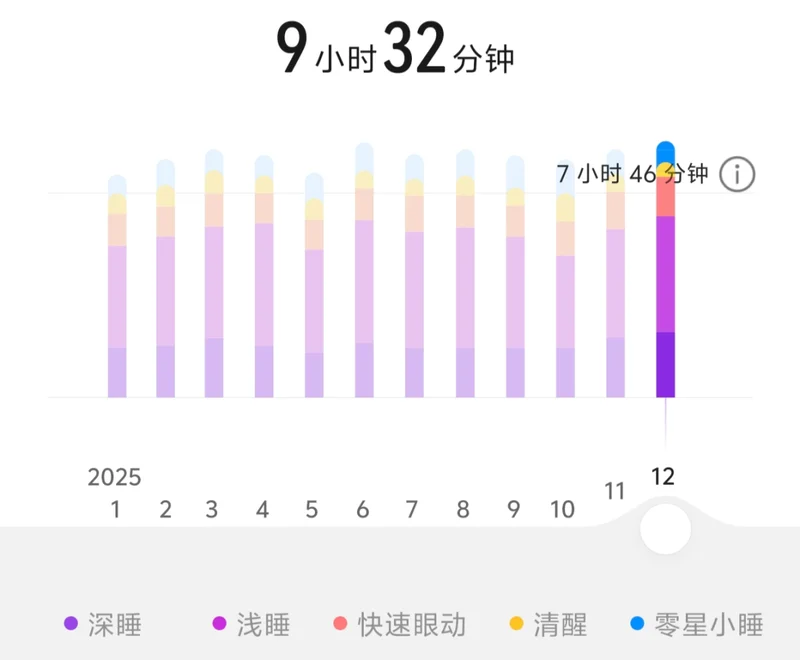Select the bar above month 7

click(414, 280)
